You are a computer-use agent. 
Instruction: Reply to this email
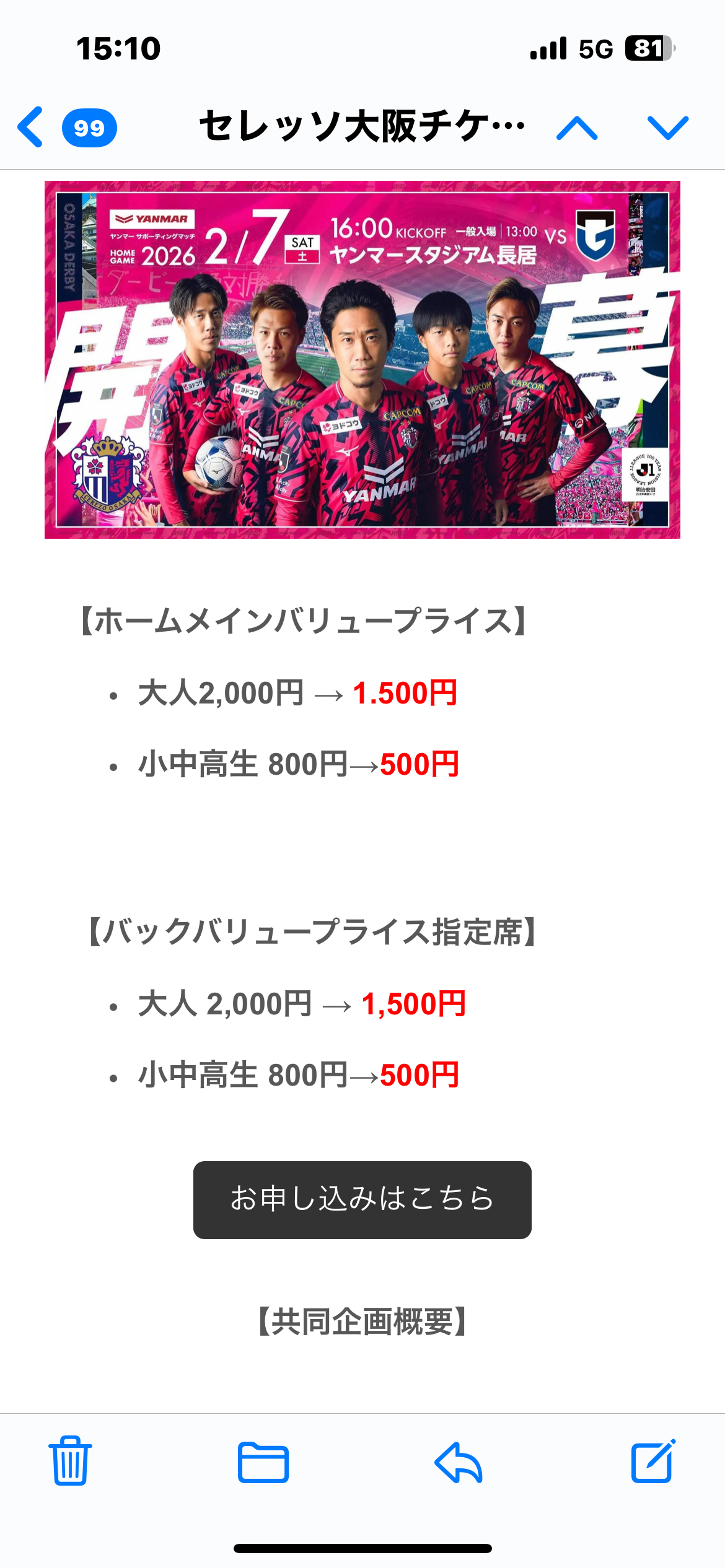[x=459, y=1462]
